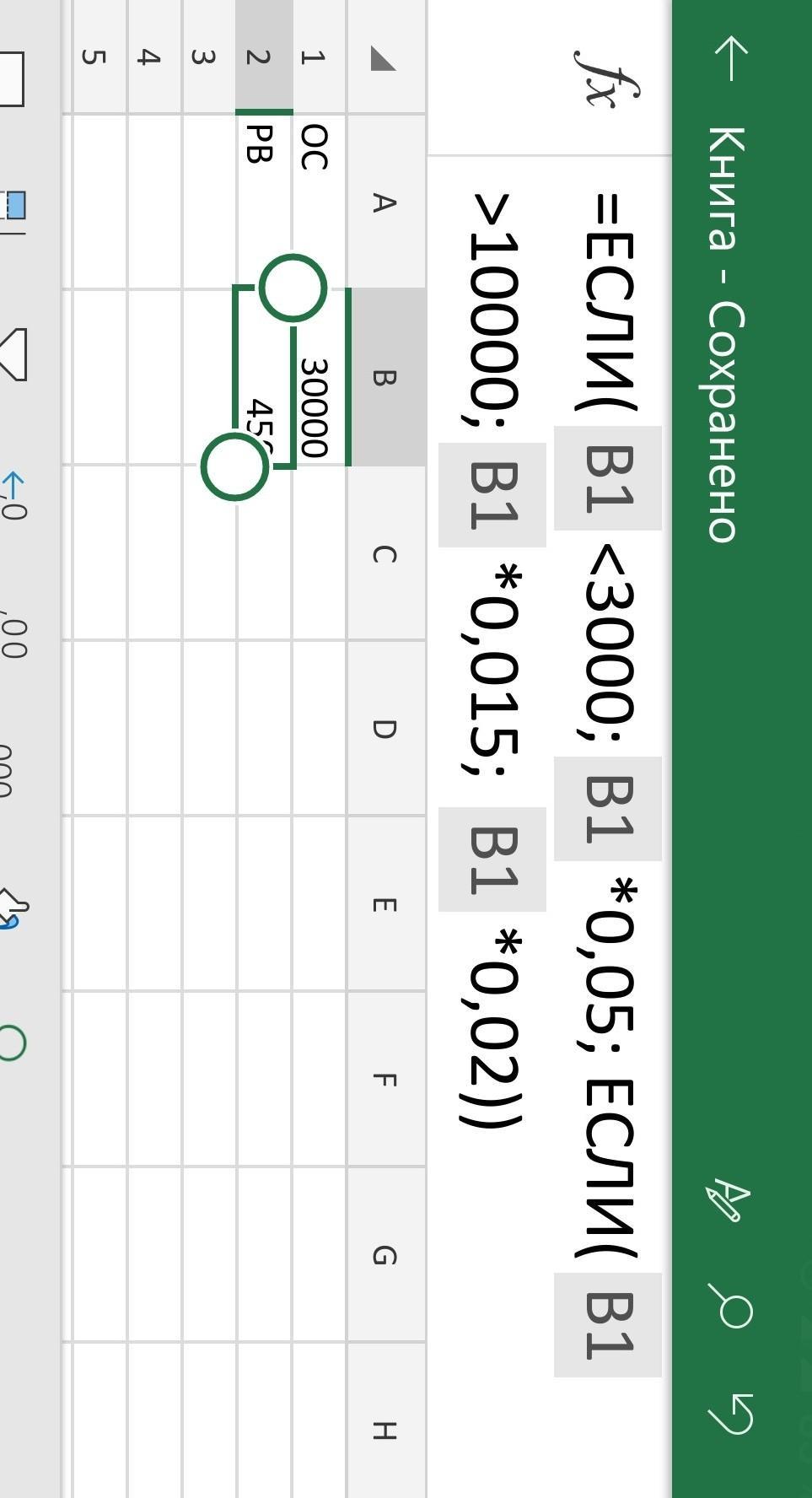Select row 5 header
The width and height of the screenshot is (812, 1498).
pos(94,57)
